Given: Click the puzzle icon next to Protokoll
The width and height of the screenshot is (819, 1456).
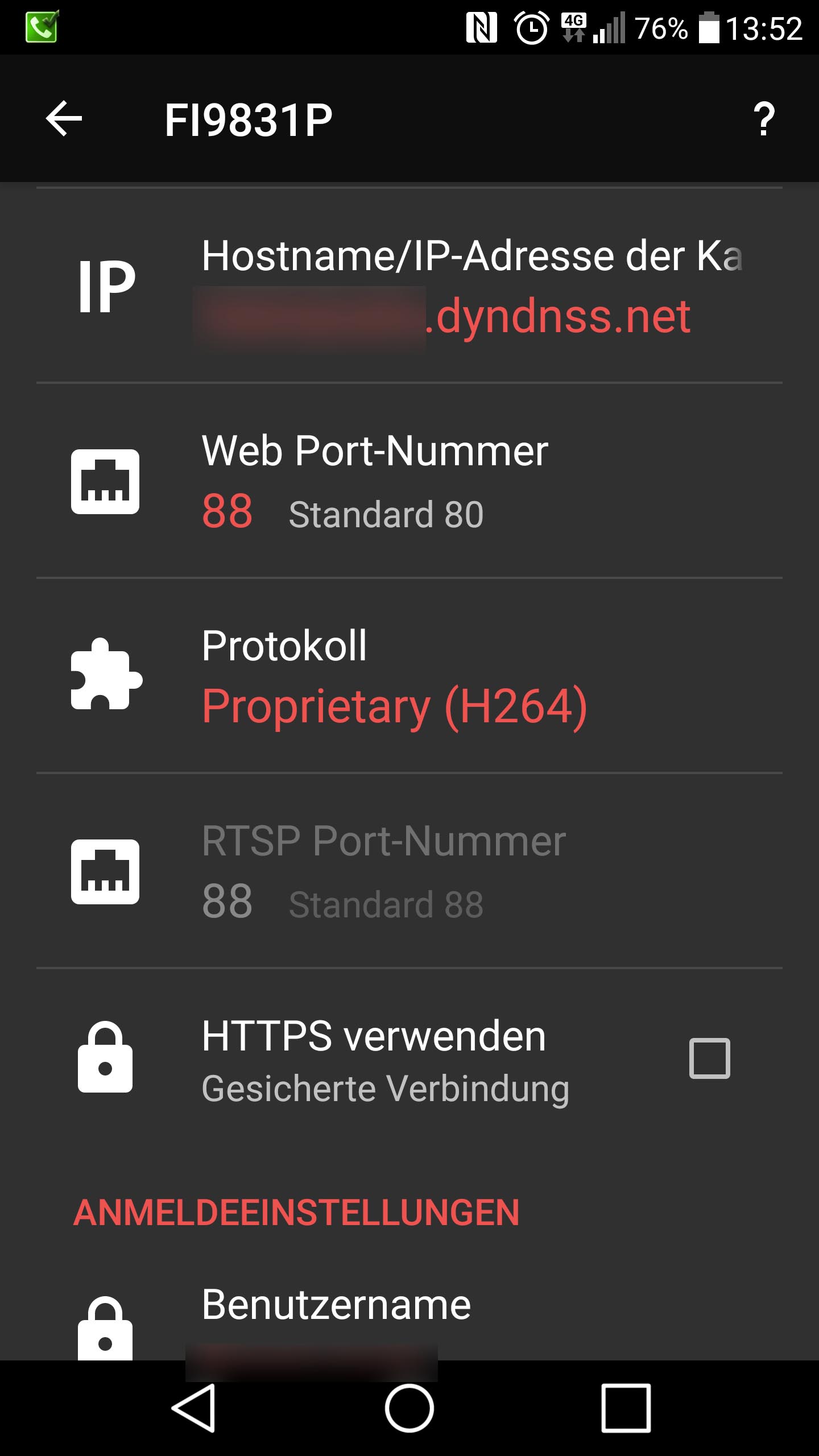Looking at the screenshot, I should (x=106, y=679).
